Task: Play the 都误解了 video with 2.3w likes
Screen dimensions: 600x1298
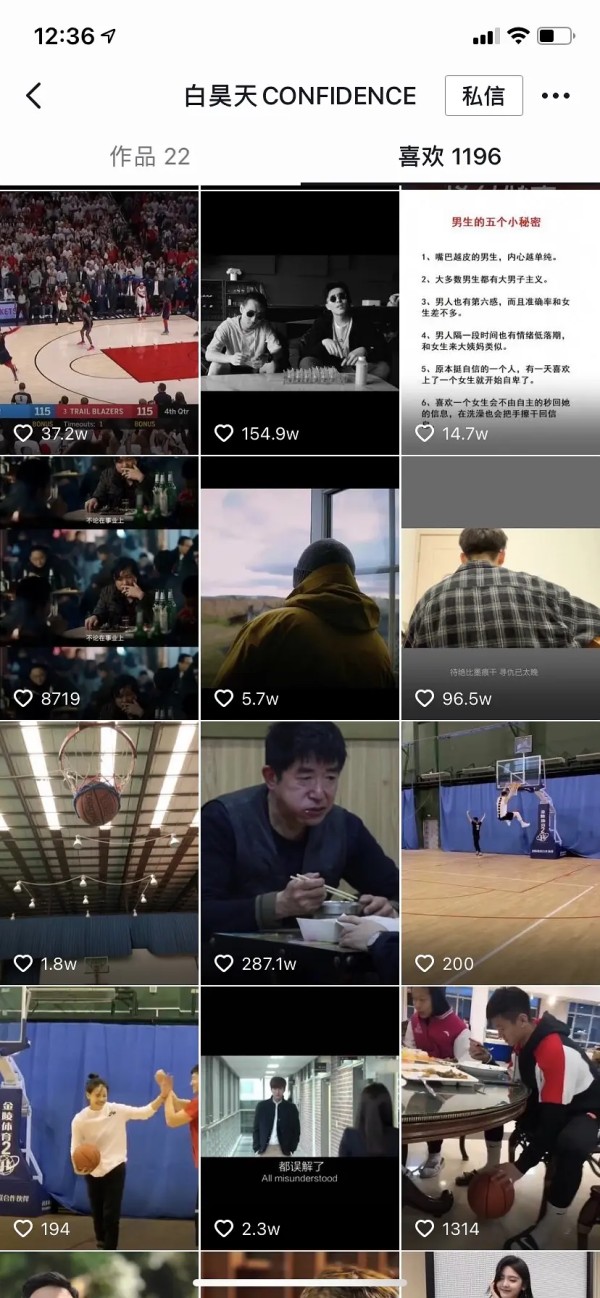Action: click(x=300, y=1116)
